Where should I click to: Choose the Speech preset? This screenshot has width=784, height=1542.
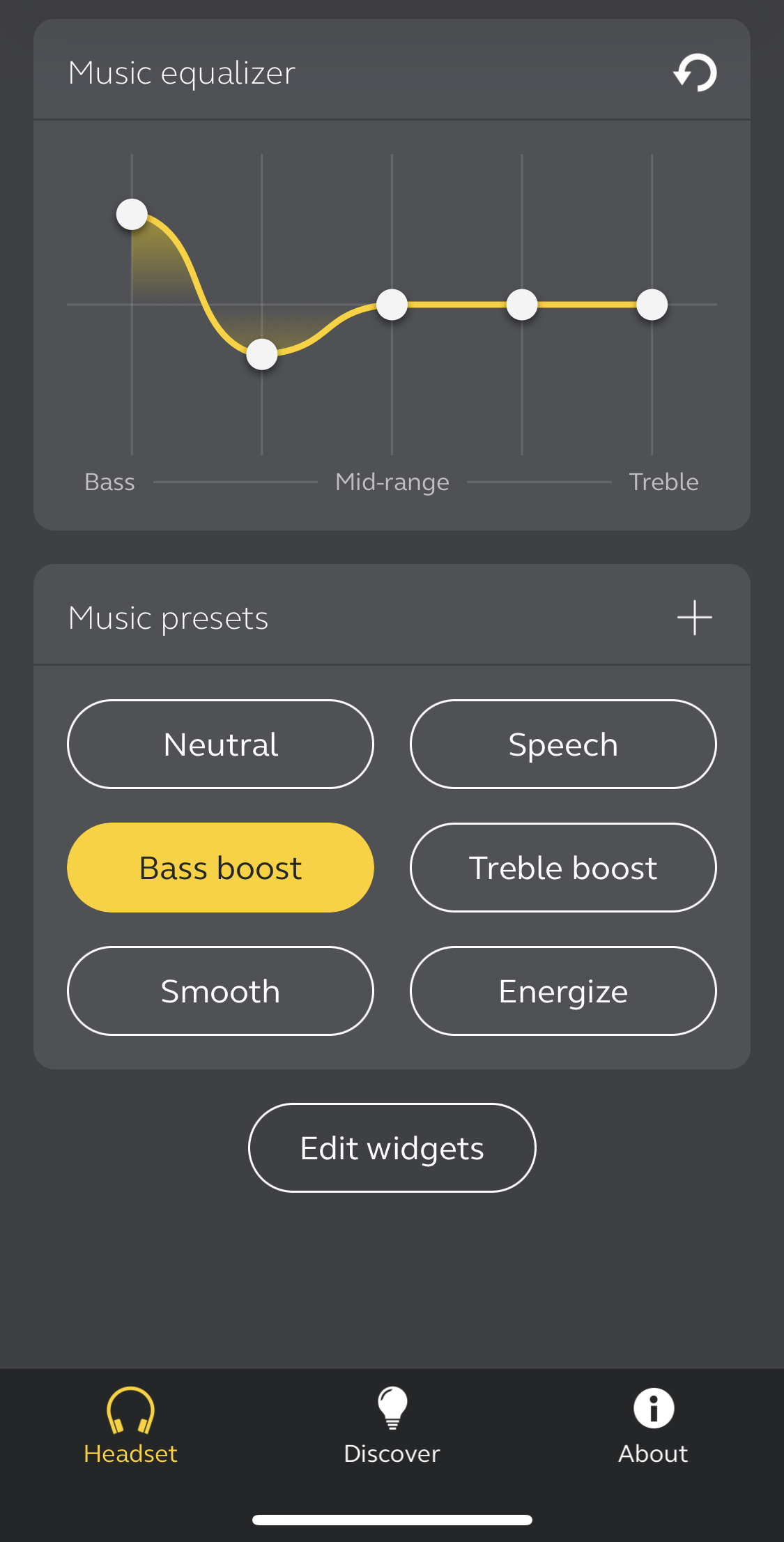point(563,745)
